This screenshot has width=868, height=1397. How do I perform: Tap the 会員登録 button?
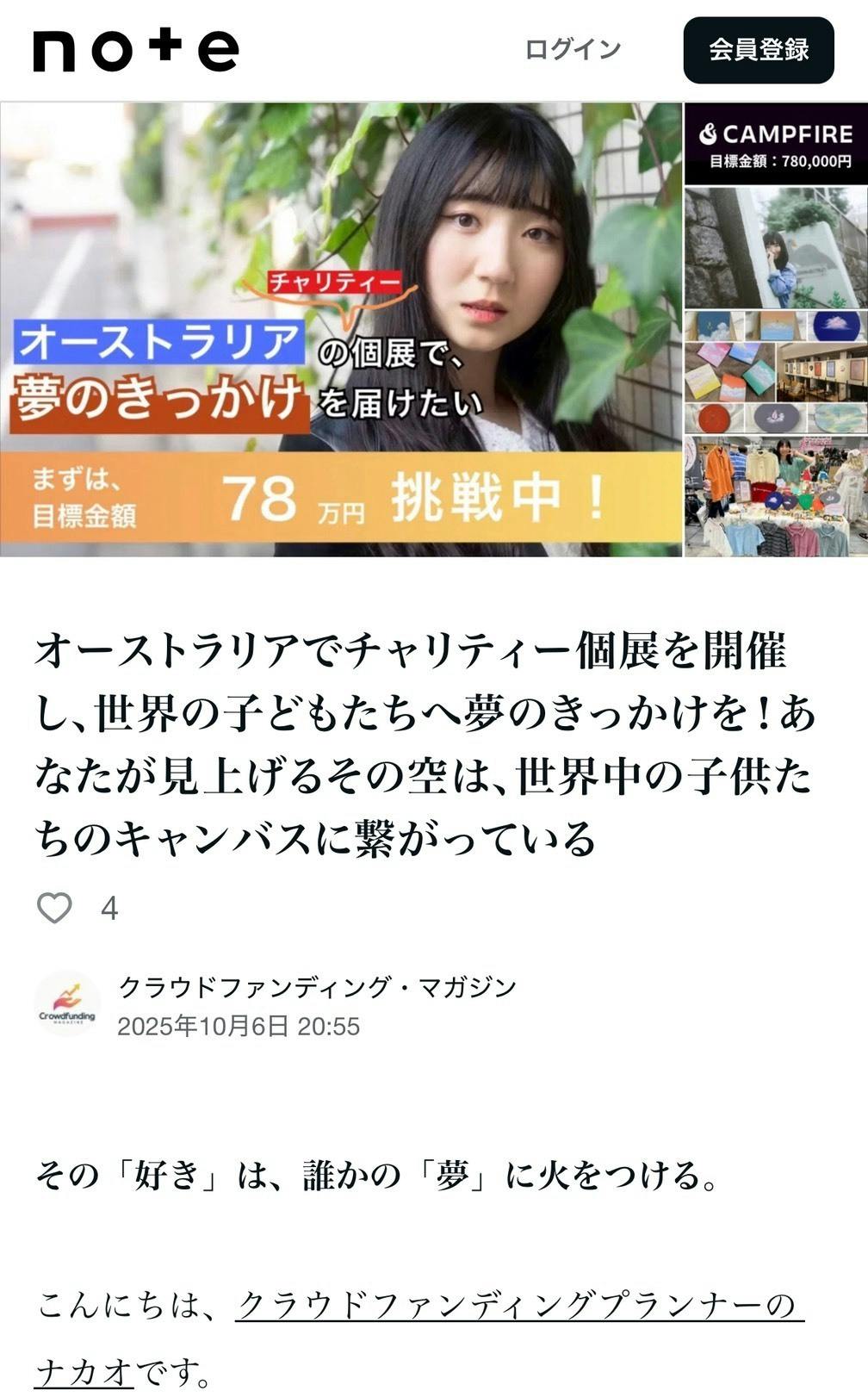[758, 50]
